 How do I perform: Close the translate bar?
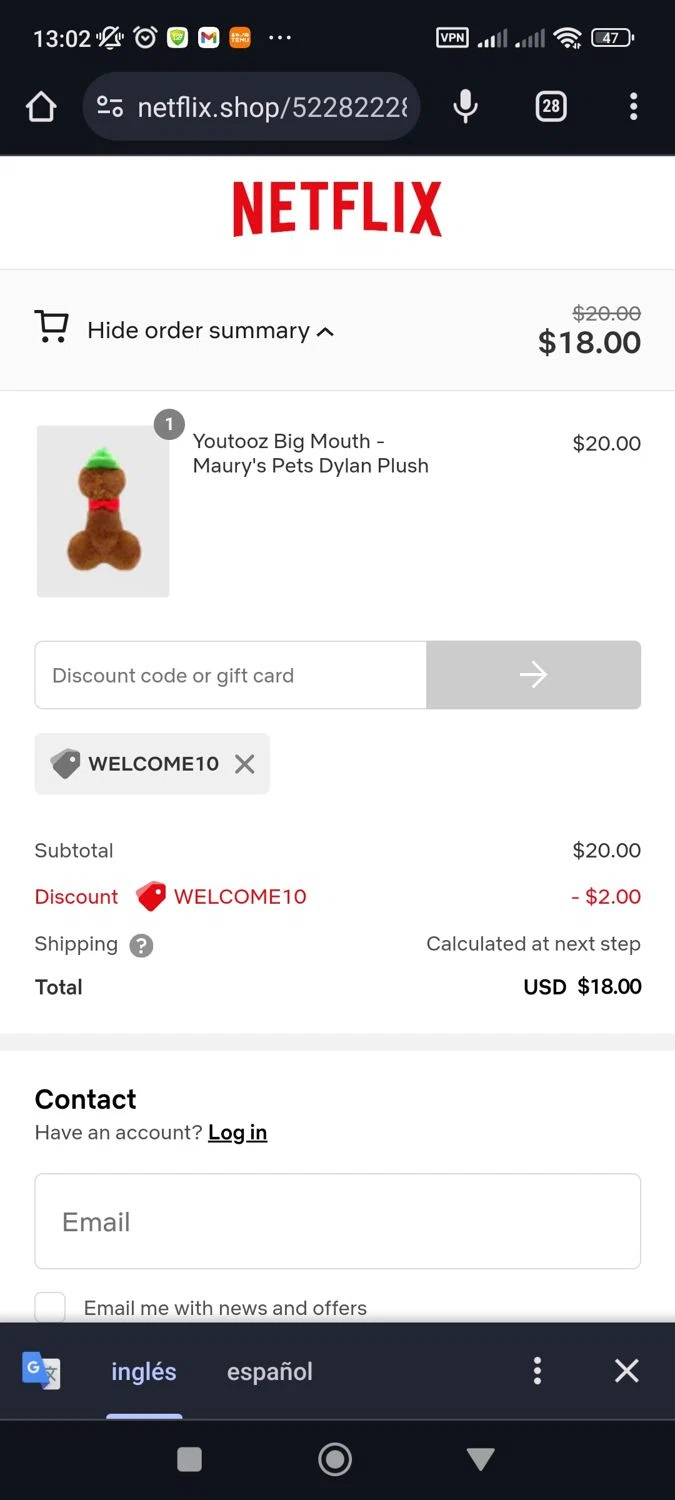[x=626, y=1370]
